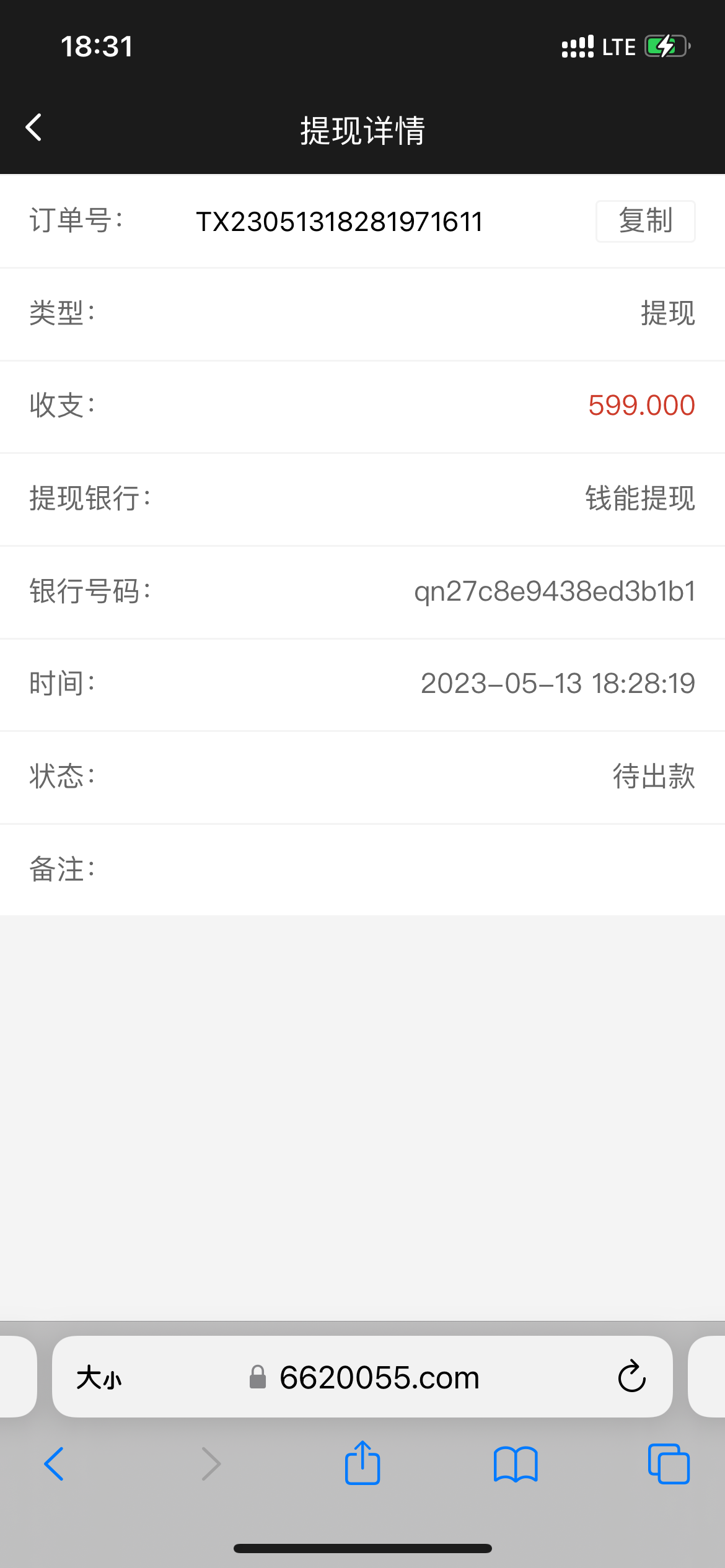The image size is (725, 1568).
Task: Show all open Safari tabs
Action: [669, 1464]
